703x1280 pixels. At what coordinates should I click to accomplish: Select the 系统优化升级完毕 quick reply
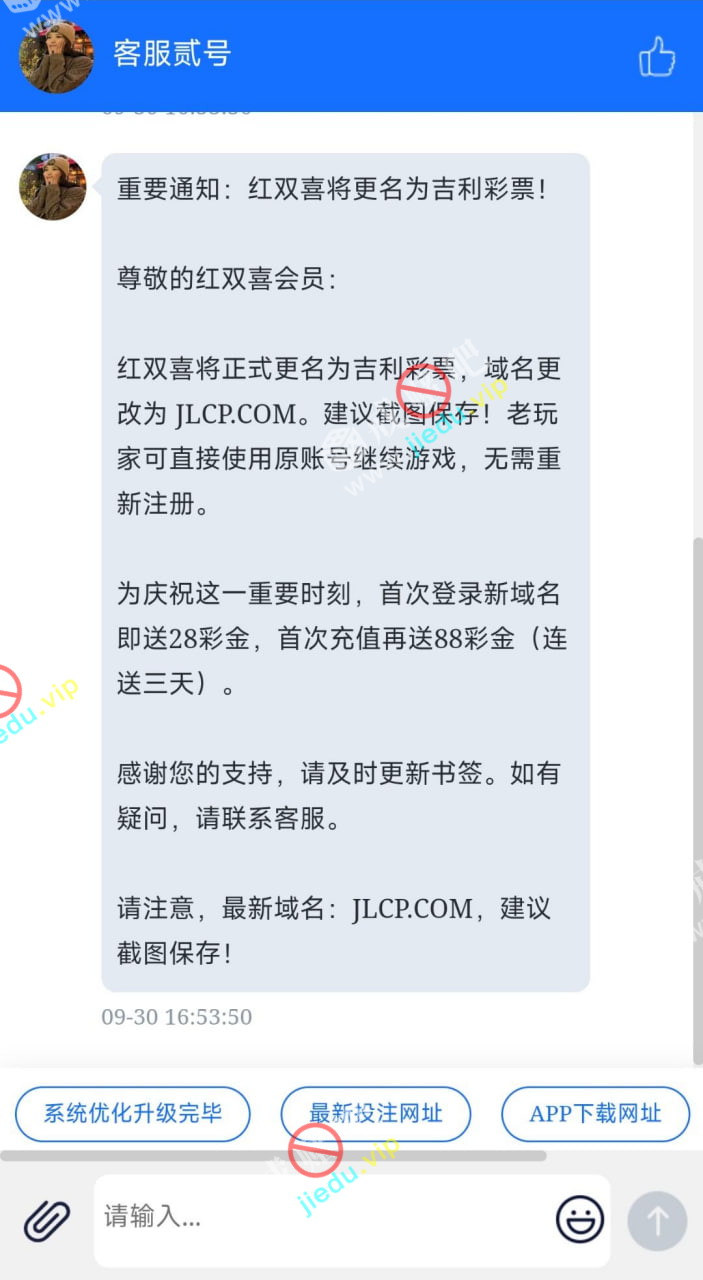point(133,1114)
